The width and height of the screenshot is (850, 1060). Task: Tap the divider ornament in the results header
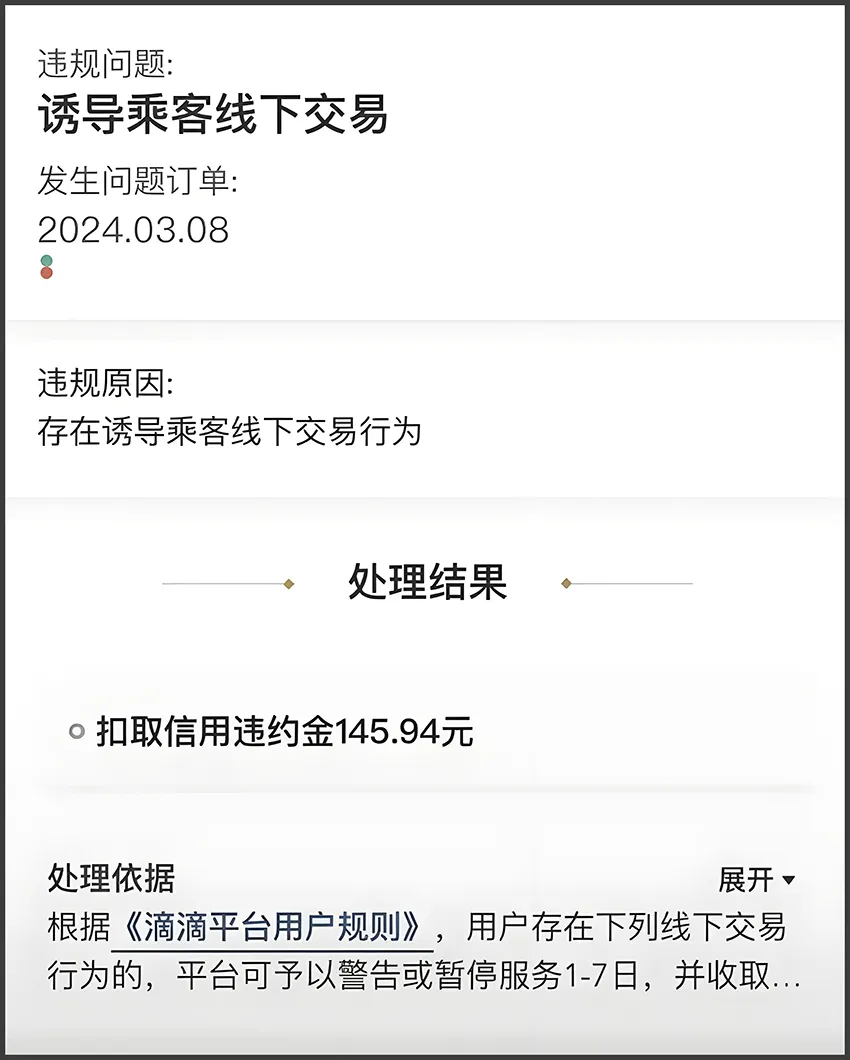(289, 583)
